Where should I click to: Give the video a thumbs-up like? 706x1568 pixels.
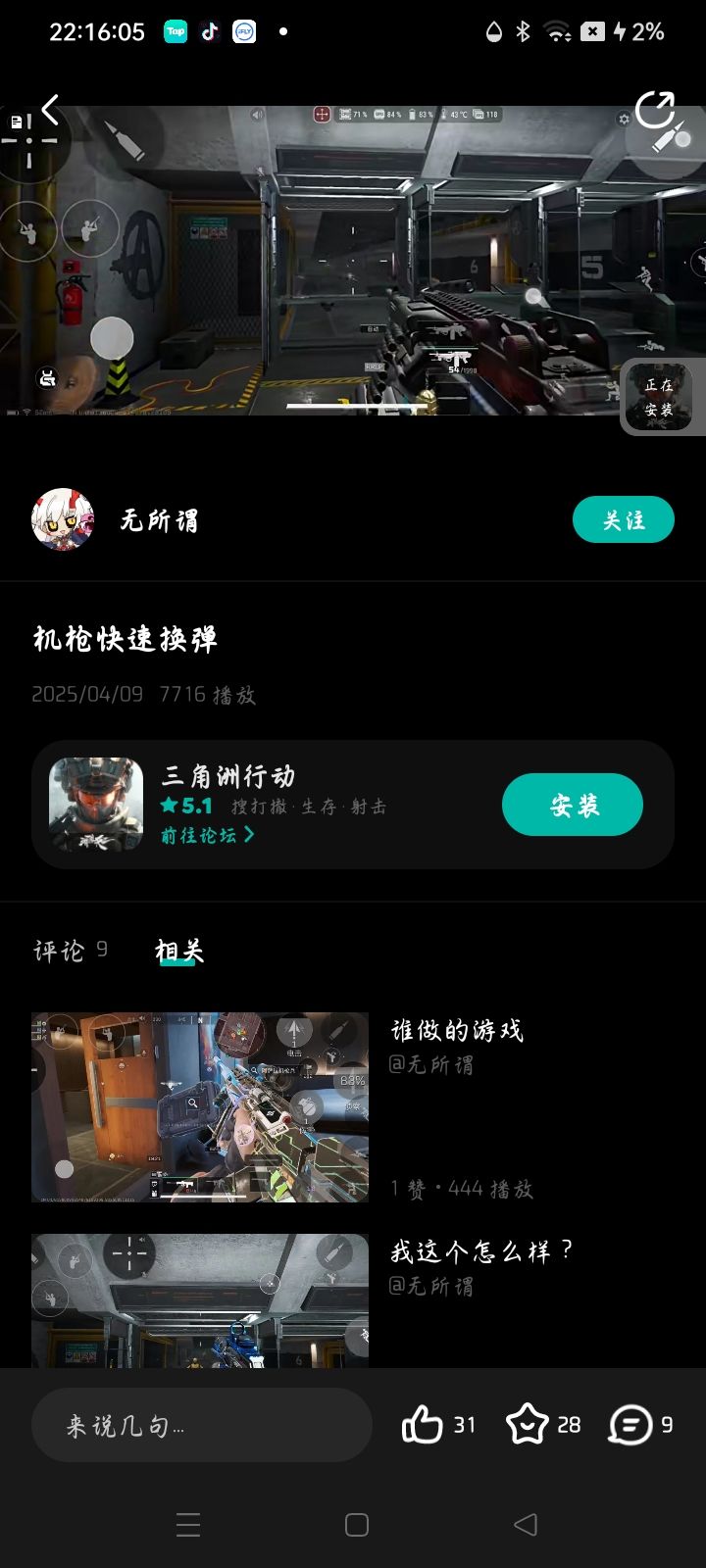pyautogui.click(x=424, y=1425)
